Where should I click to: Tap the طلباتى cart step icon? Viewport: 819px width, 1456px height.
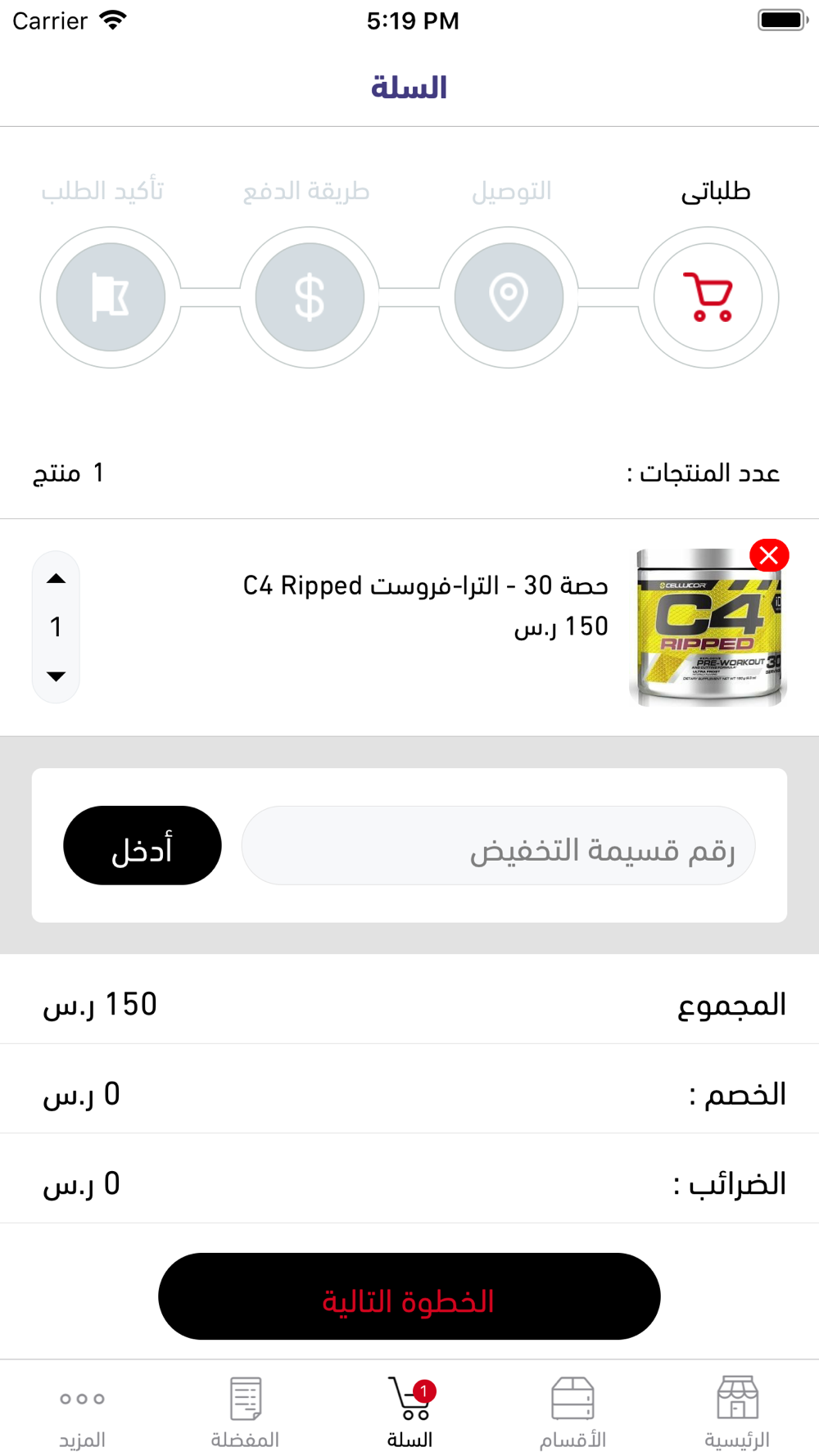708,297
